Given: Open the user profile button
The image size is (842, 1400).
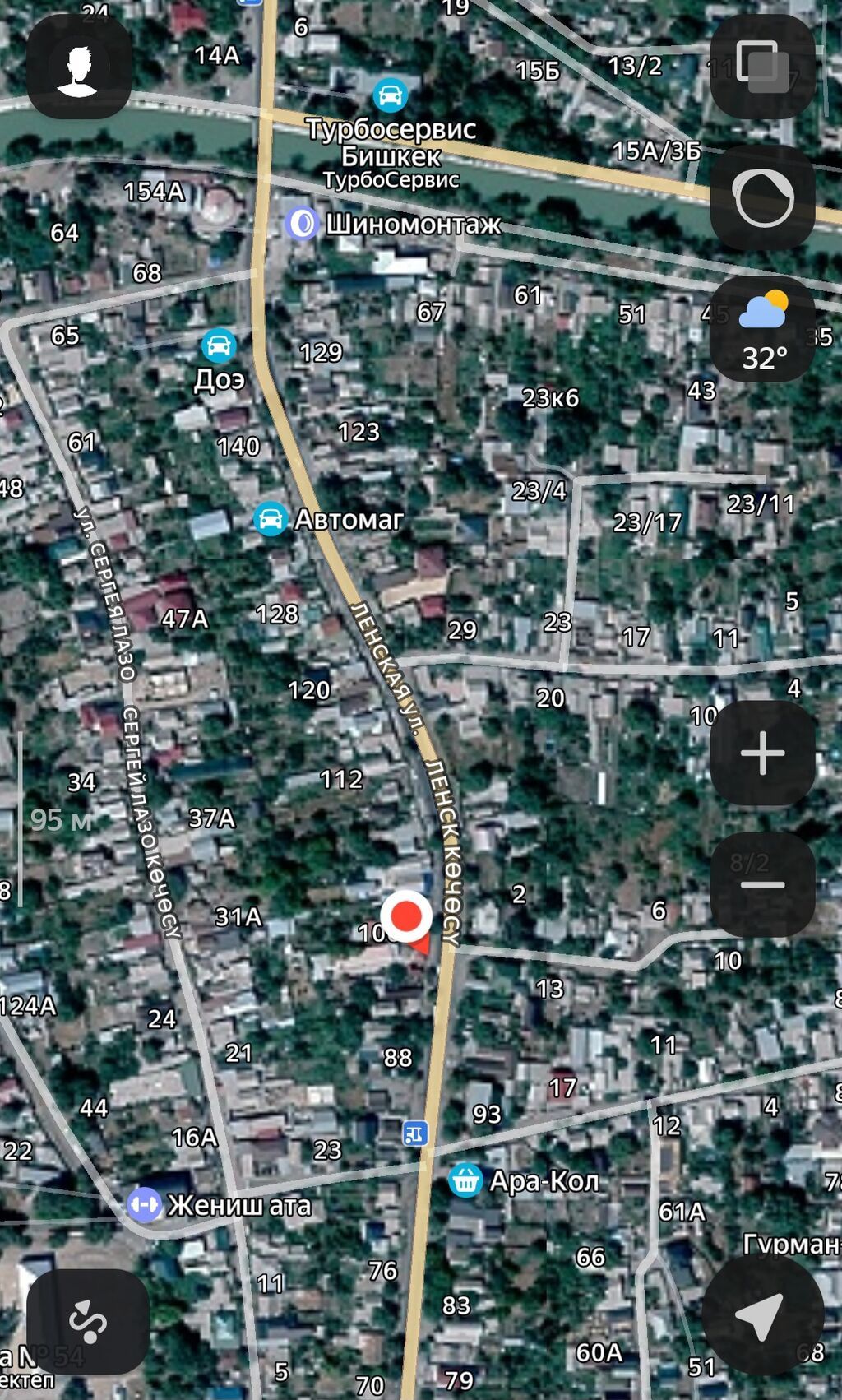Looking at the screenshot, I should point(79,67).
